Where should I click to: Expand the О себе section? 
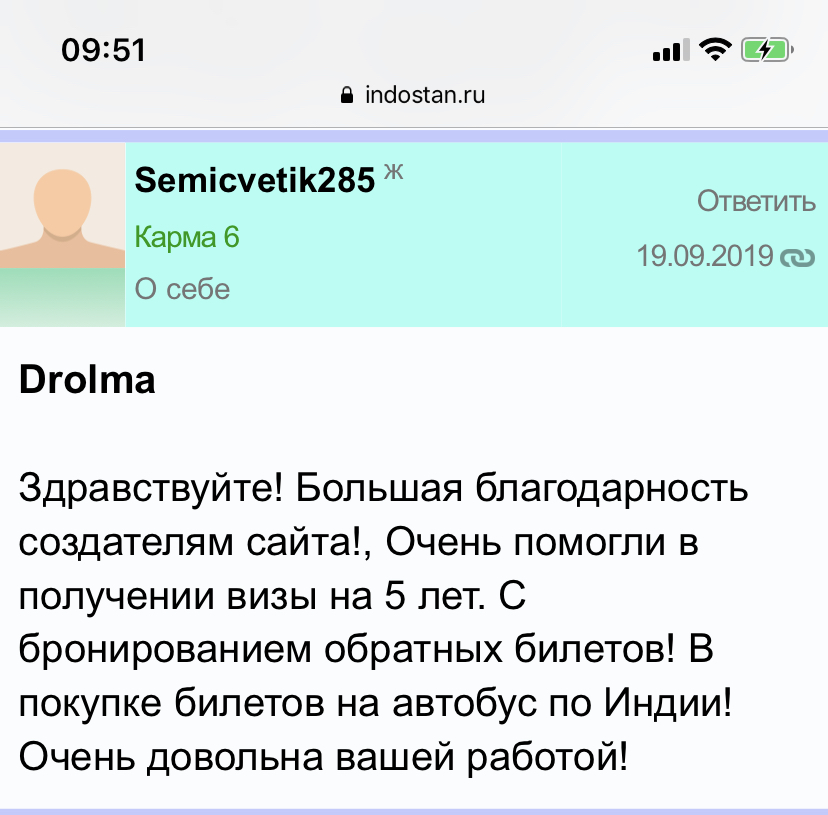click(x=182, y=289)
